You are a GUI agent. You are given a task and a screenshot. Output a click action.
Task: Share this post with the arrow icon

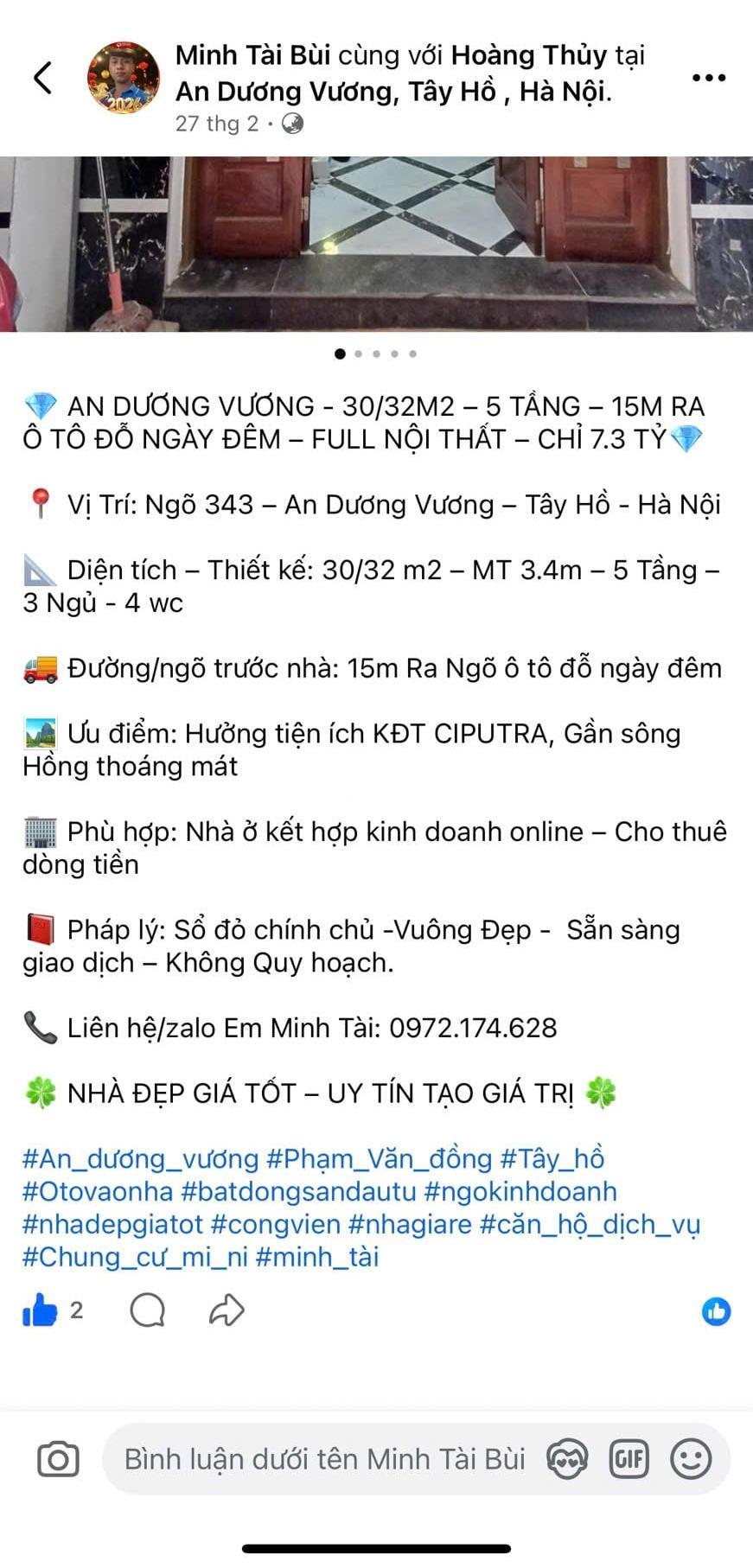(x=227, y=1311)
